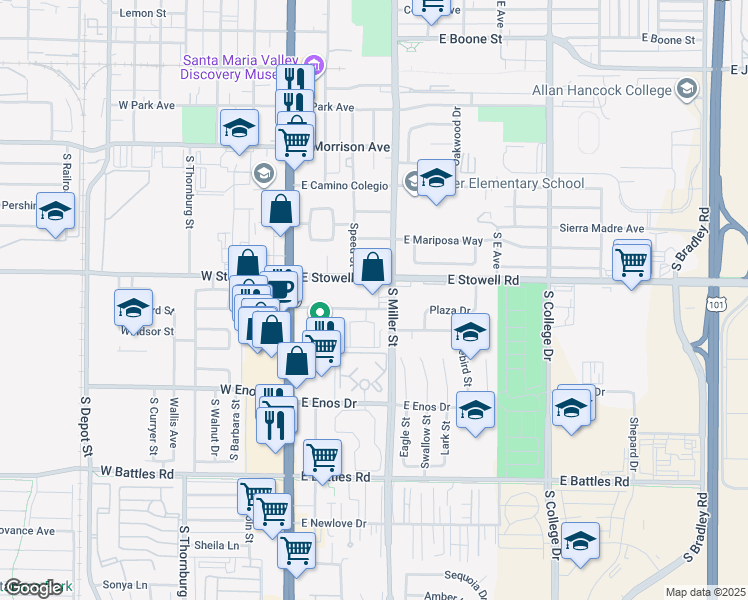Open the shopping cart marker above E Boone St
Image resolution: width=748 pixels, height=600 pixels.
point(433,6)
